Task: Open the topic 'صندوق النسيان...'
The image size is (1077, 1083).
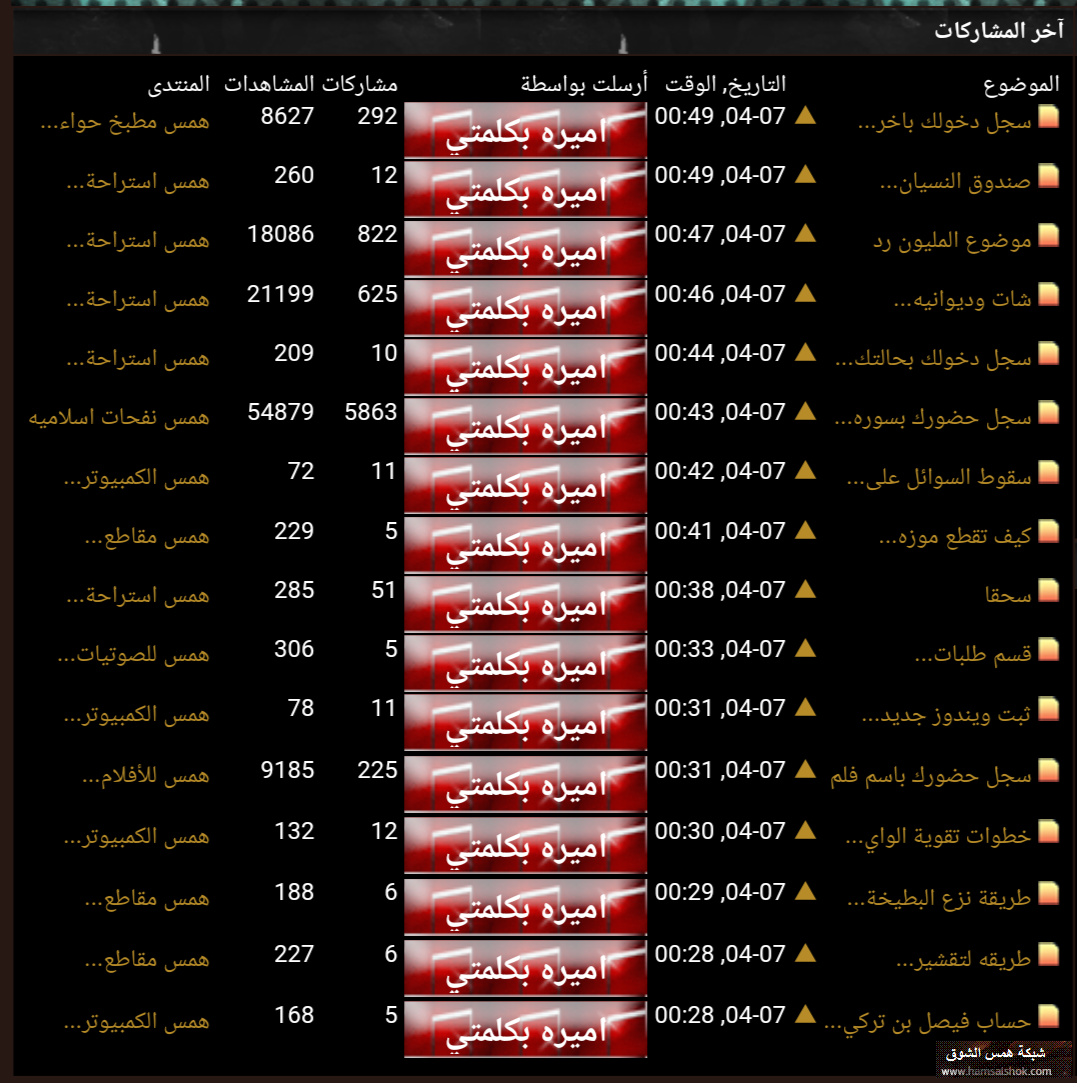Action: (x=955, y=182)
